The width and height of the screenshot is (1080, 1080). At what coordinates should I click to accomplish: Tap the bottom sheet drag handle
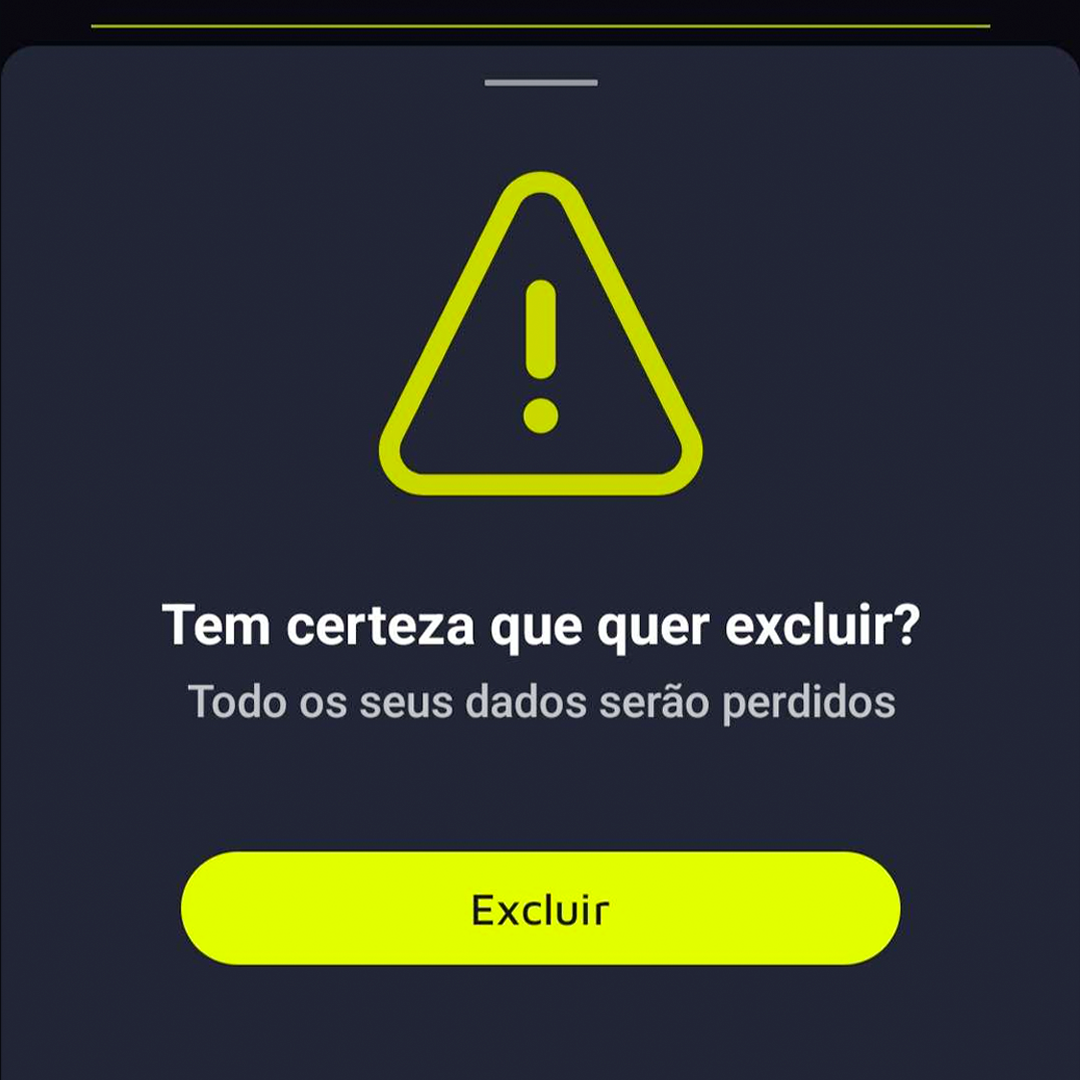pos(541,83)
